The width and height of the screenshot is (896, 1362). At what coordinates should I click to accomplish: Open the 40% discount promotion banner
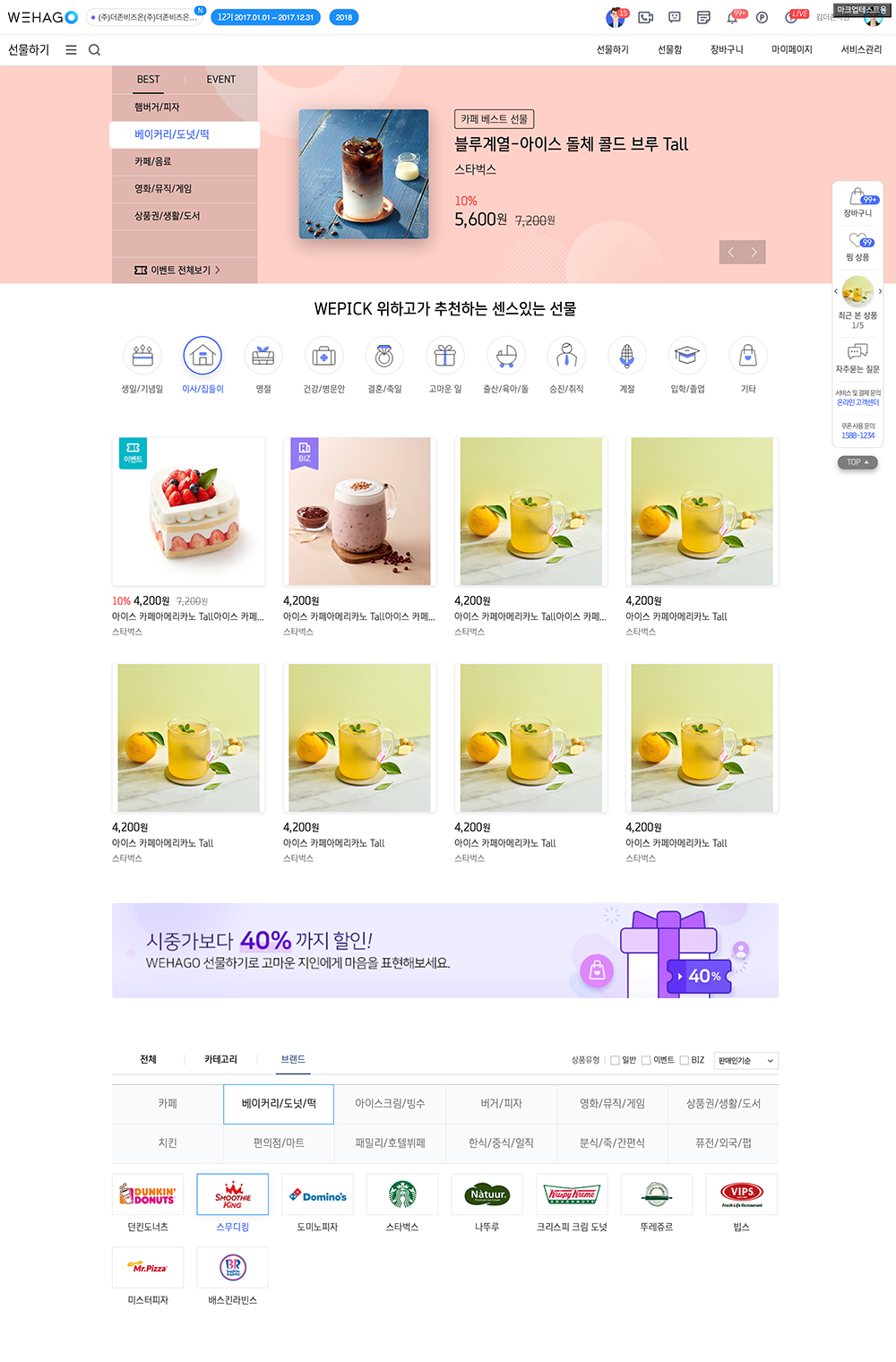pos(444,951)
